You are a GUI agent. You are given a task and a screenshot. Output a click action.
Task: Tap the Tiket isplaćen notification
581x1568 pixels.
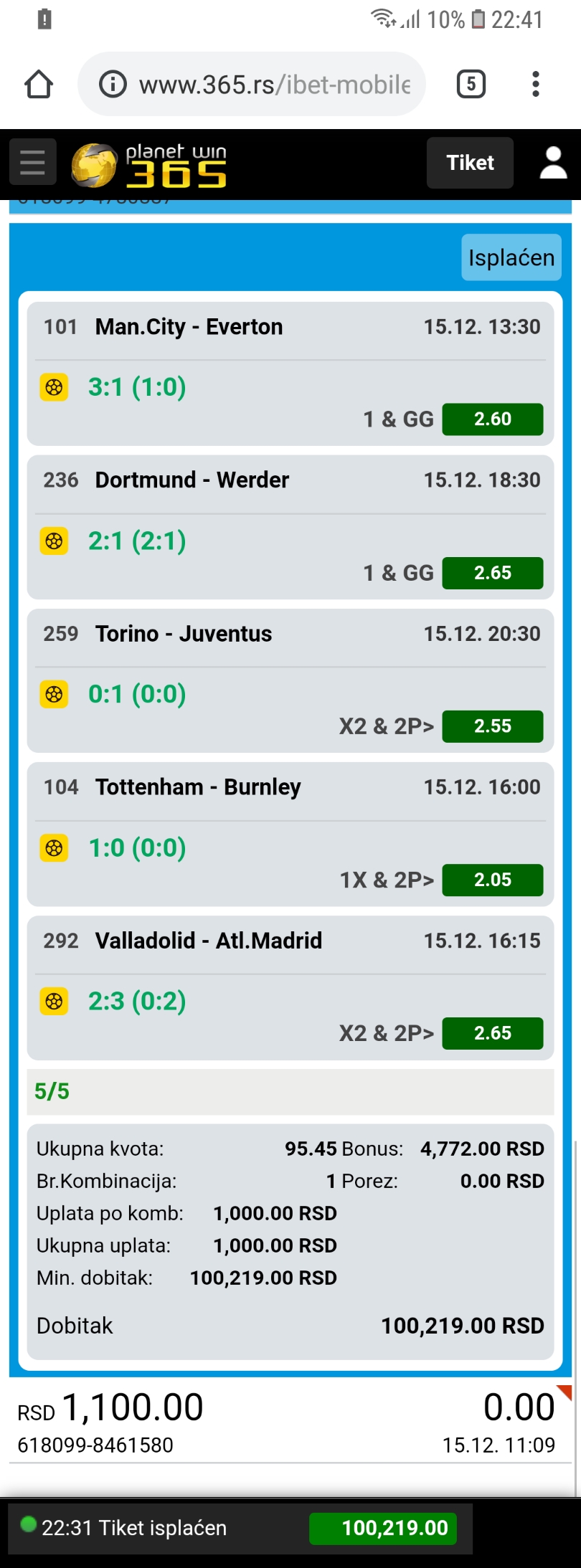coord(237,1528)
